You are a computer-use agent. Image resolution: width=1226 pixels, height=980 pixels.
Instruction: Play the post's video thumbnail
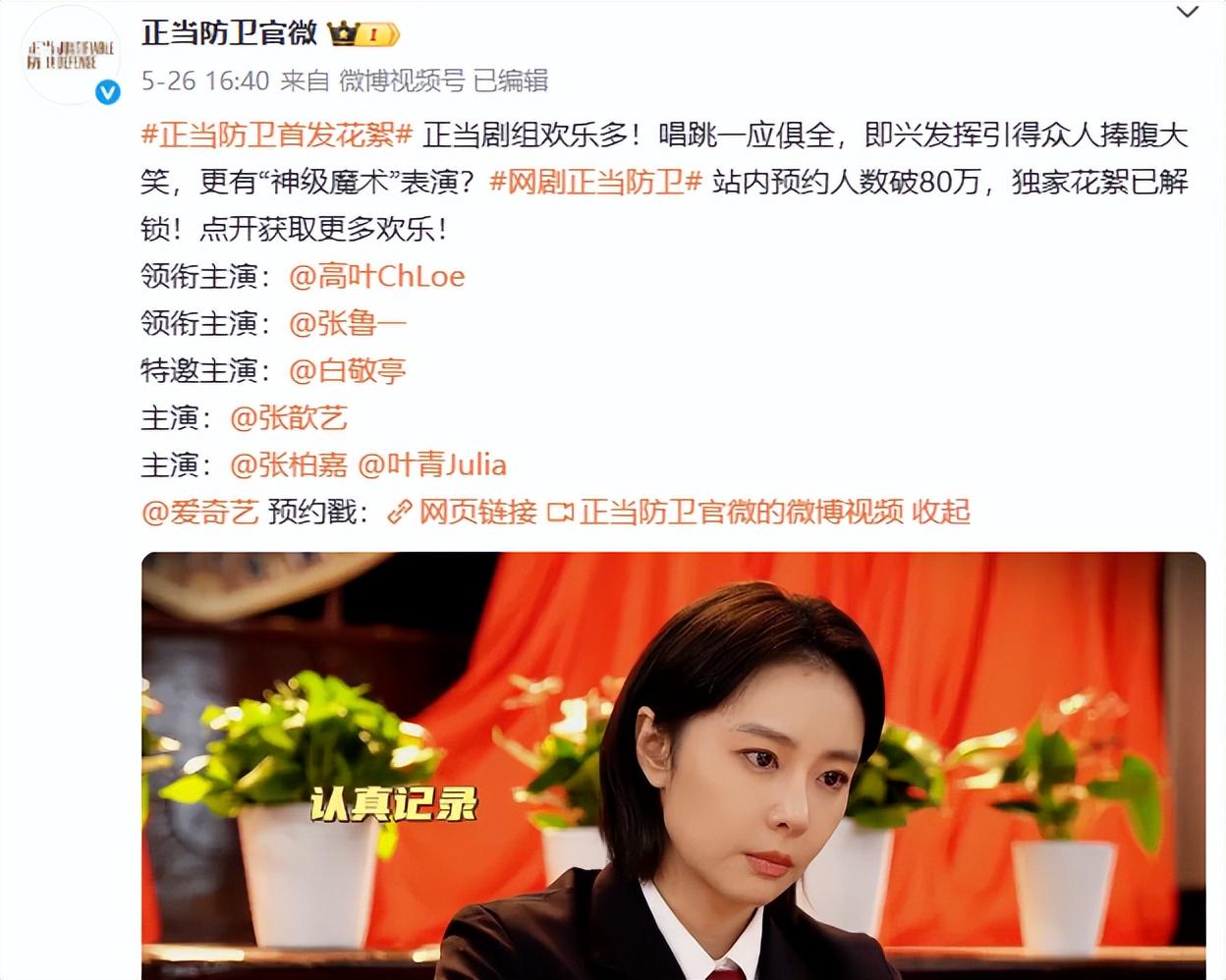click(x=673, y=766)
